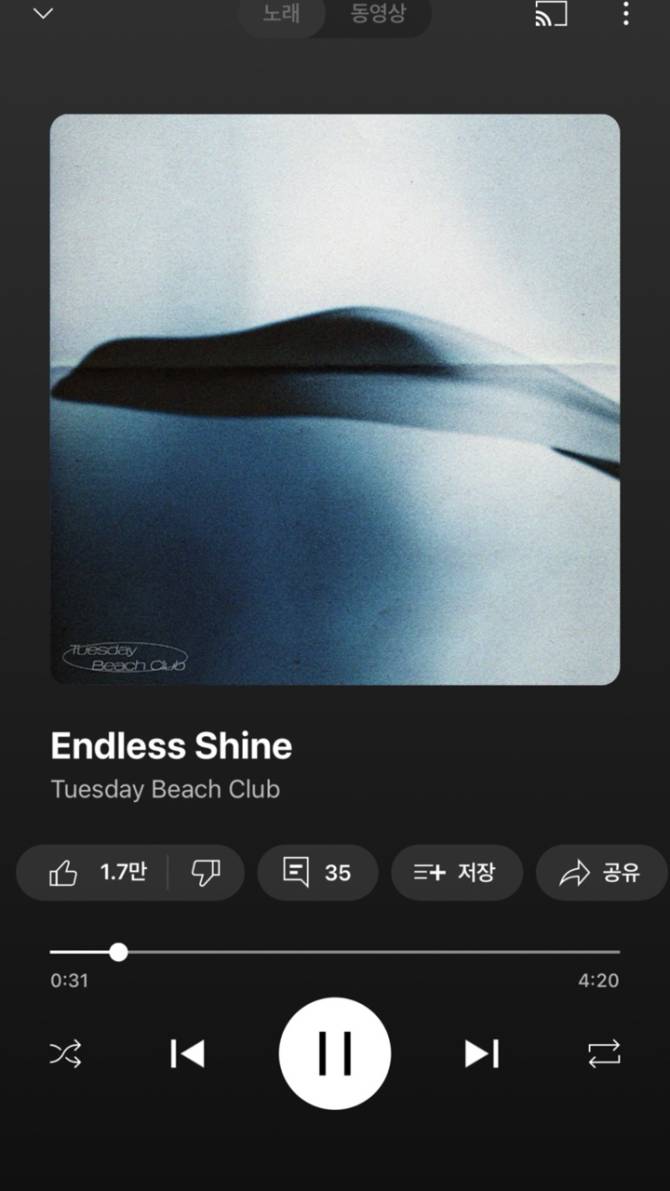Go to the previous track
670x1191 pixels.
187,1053
